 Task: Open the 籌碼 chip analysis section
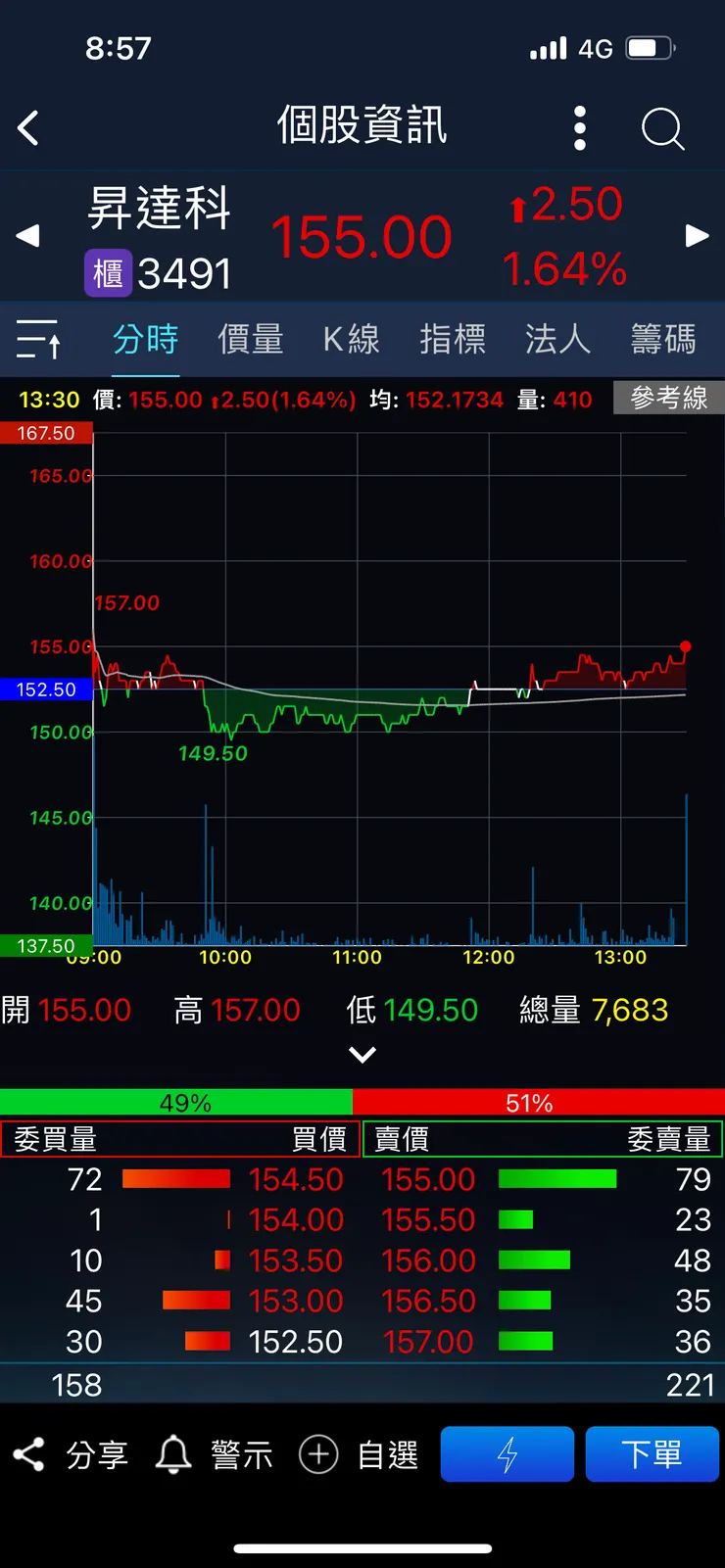click(x=661, y=339)
